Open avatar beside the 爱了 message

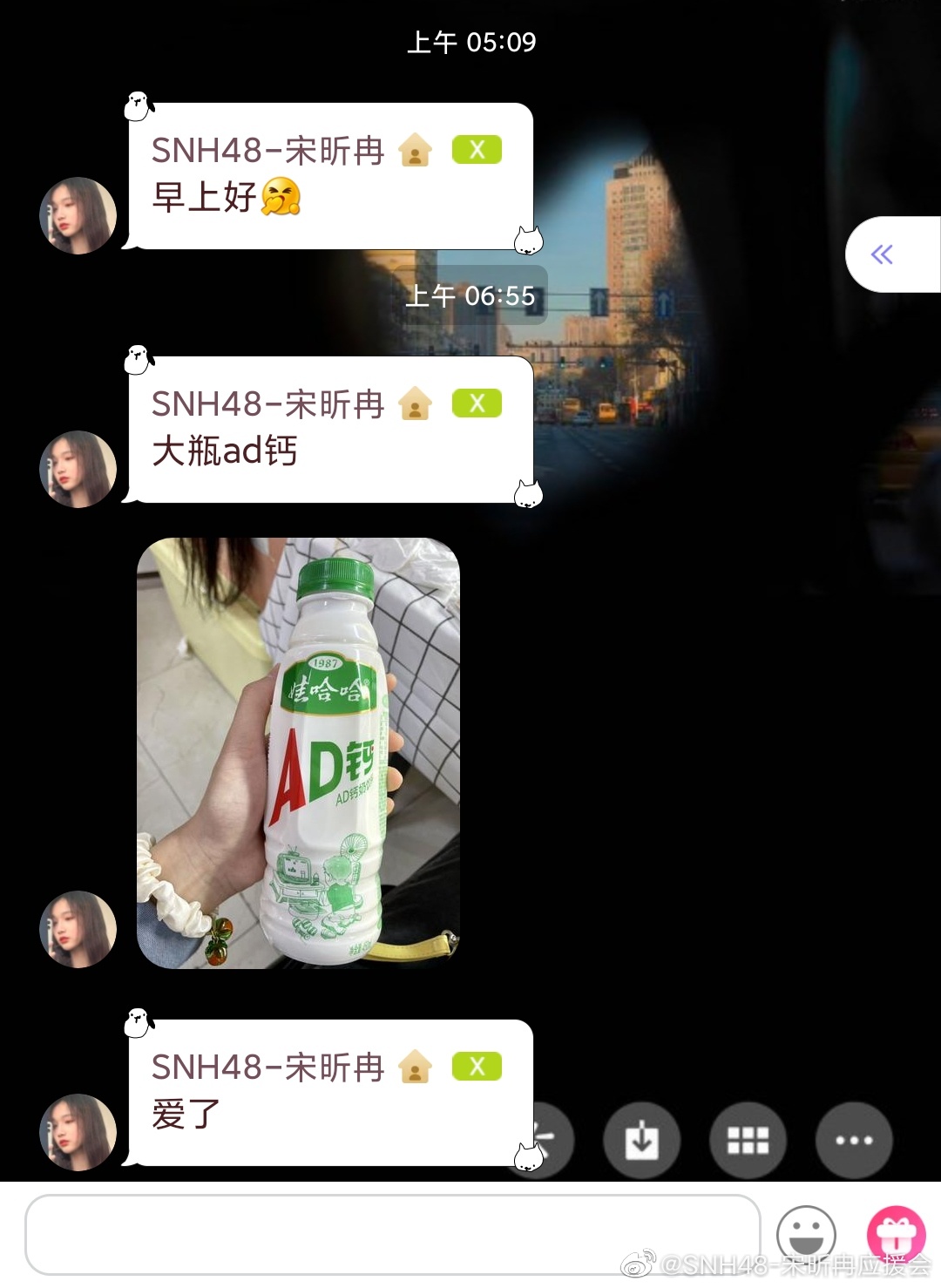tap(78, 1131)
